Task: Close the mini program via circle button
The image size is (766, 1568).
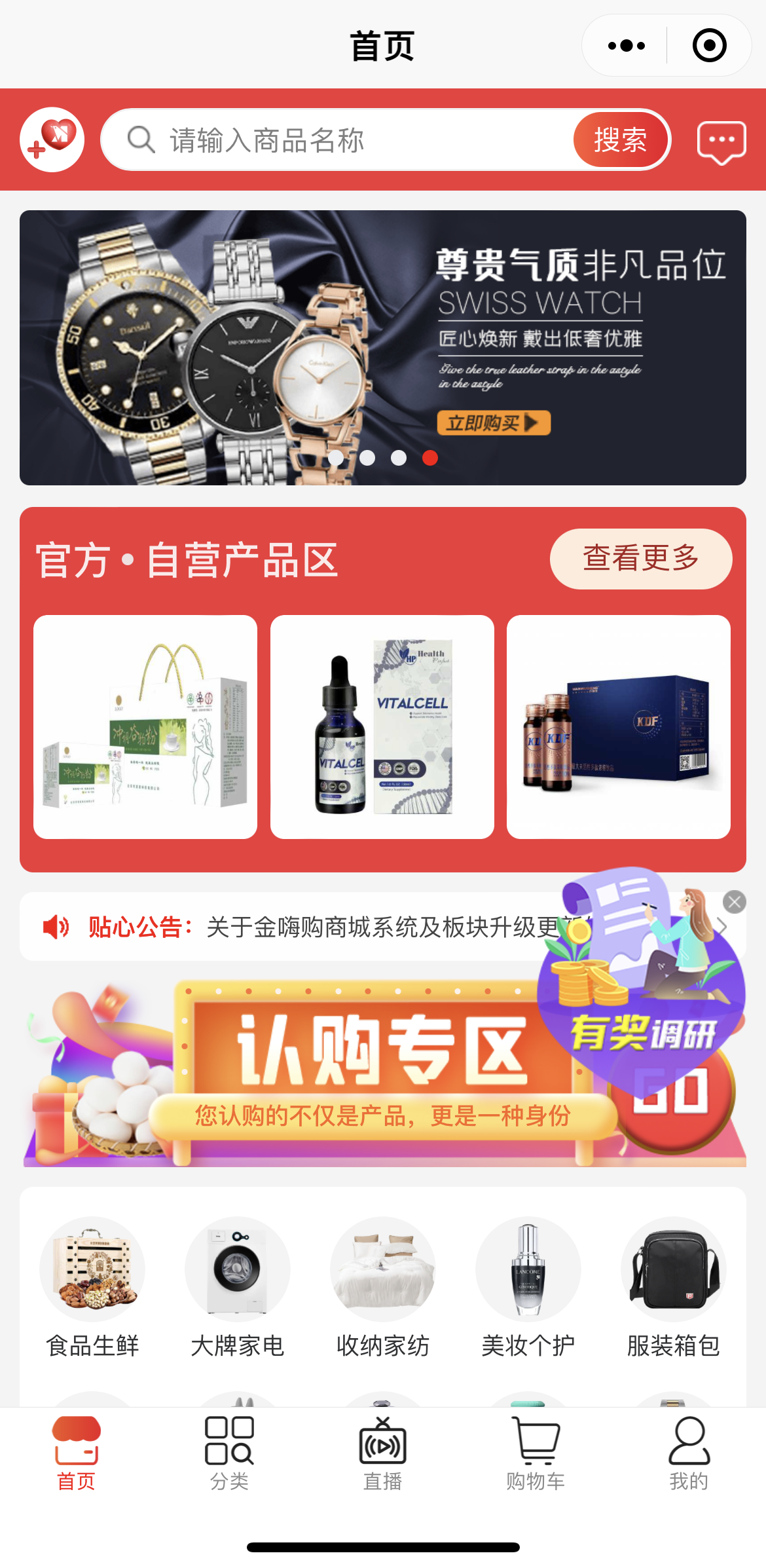Action: pyautogui.click(x=709, y=46)
